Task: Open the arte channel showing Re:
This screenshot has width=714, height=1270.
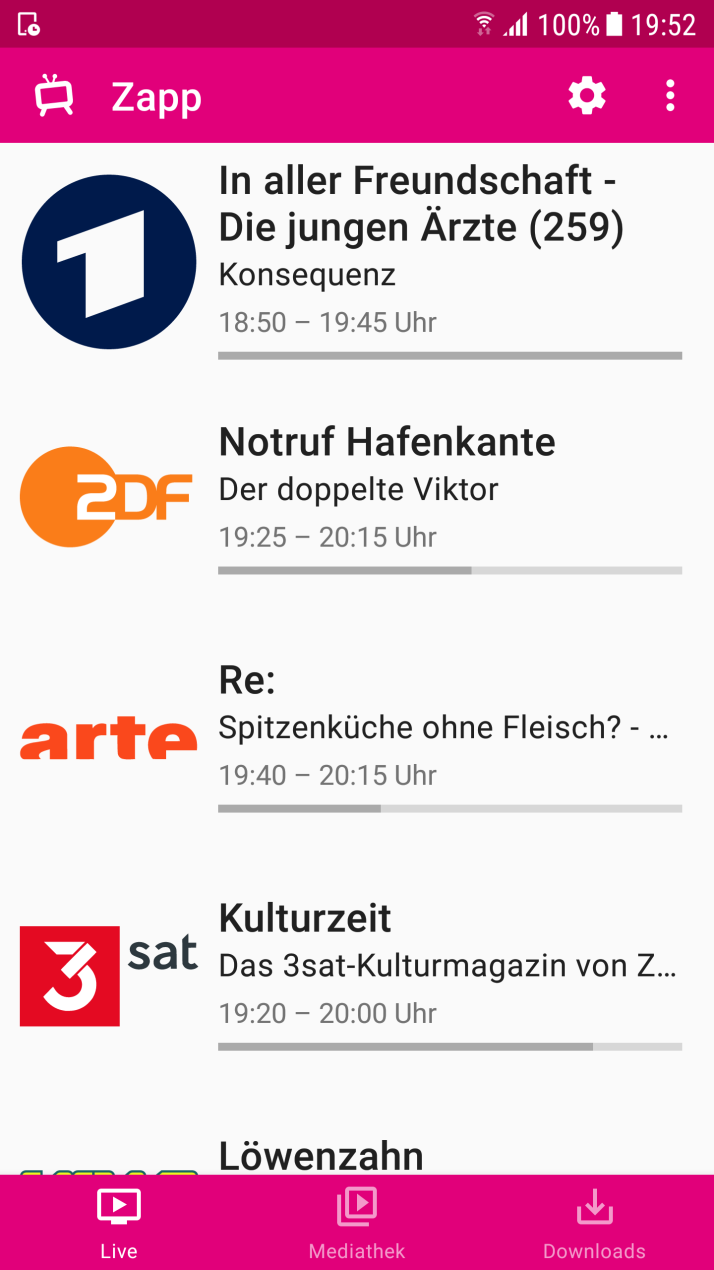Action: tap(357, 738)
